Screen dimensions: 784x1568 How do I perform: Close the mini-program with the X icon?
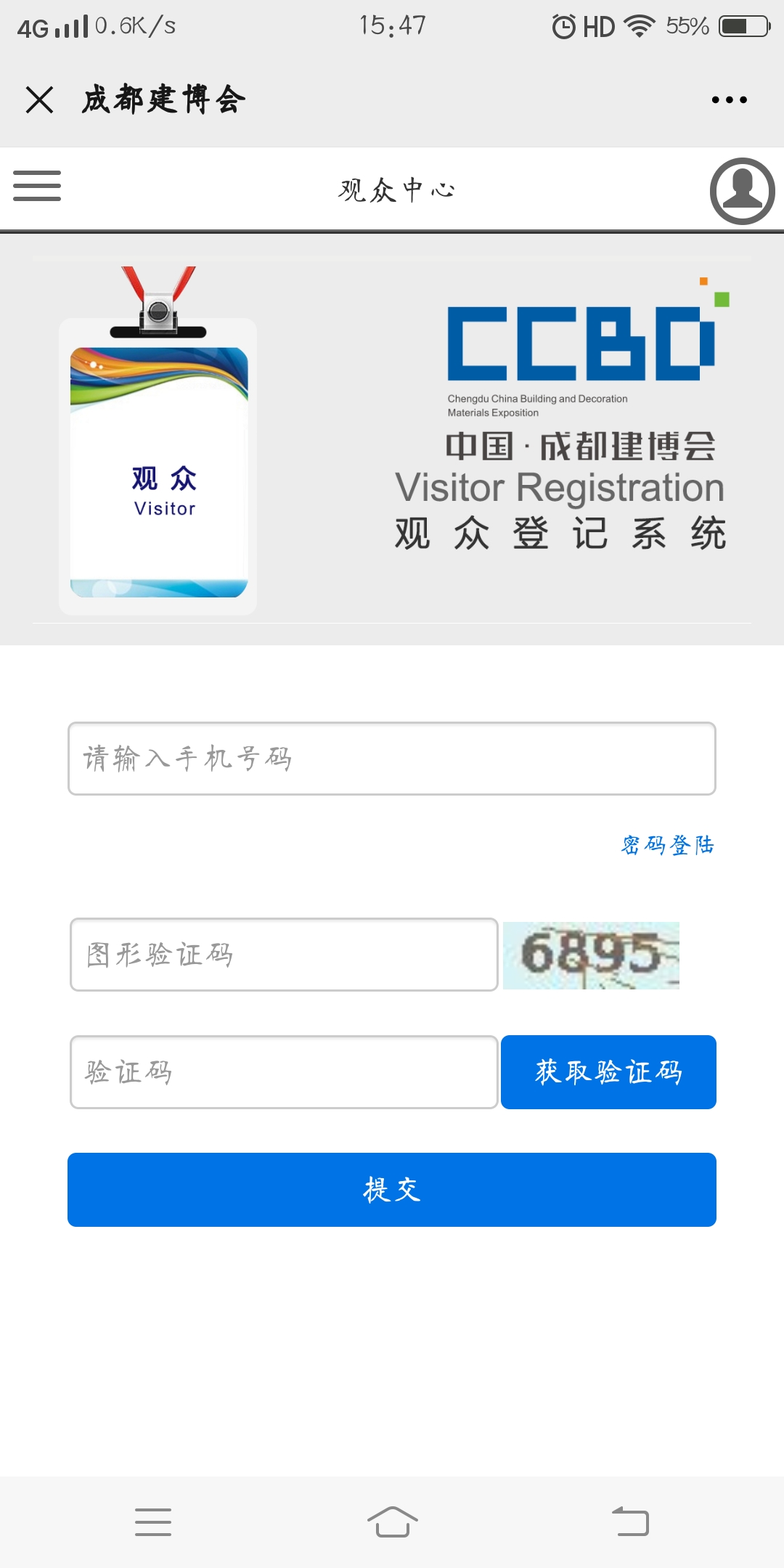(38, 102)
